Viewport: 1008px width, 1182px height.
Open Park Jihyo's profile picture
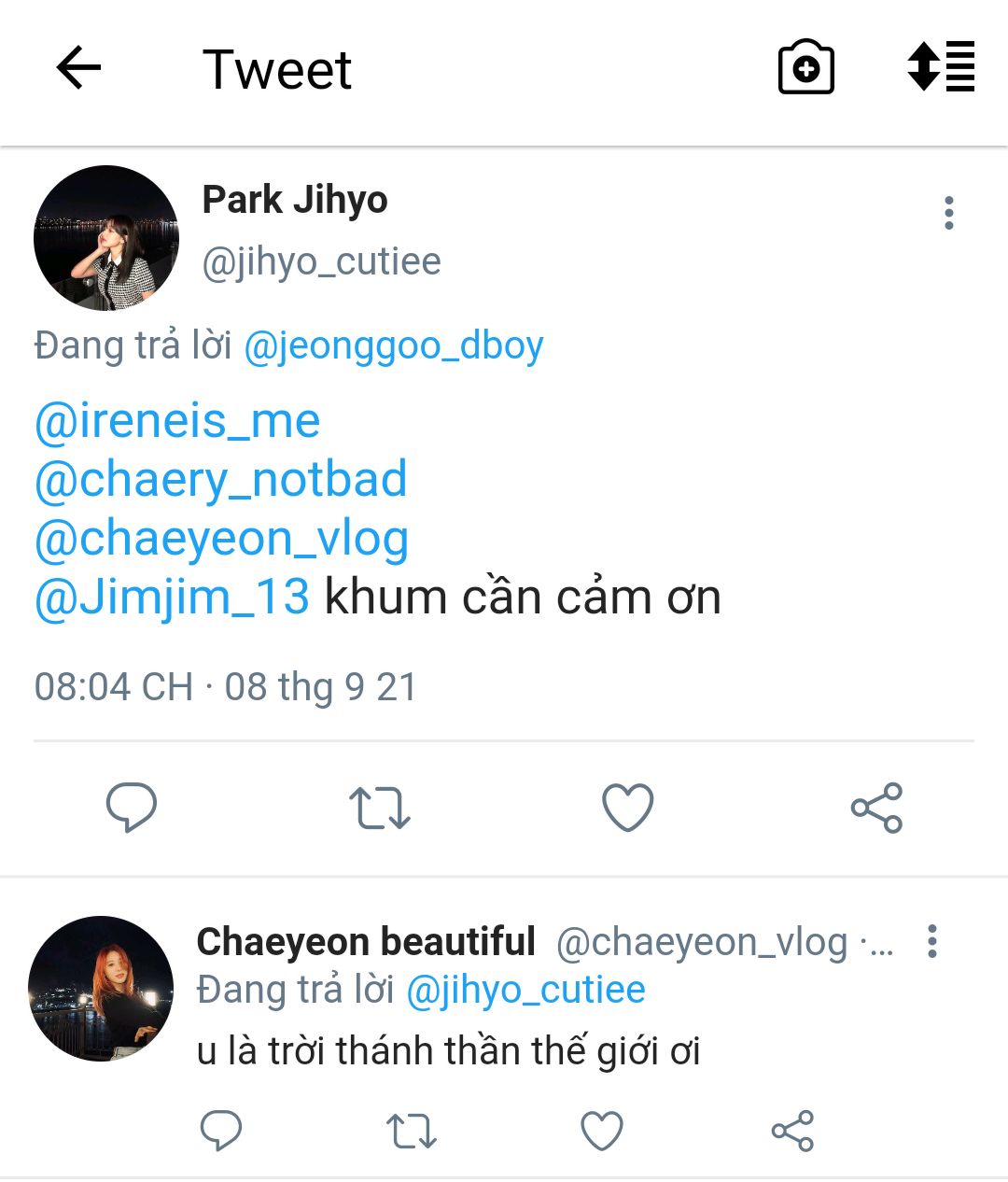pos(105,238)
